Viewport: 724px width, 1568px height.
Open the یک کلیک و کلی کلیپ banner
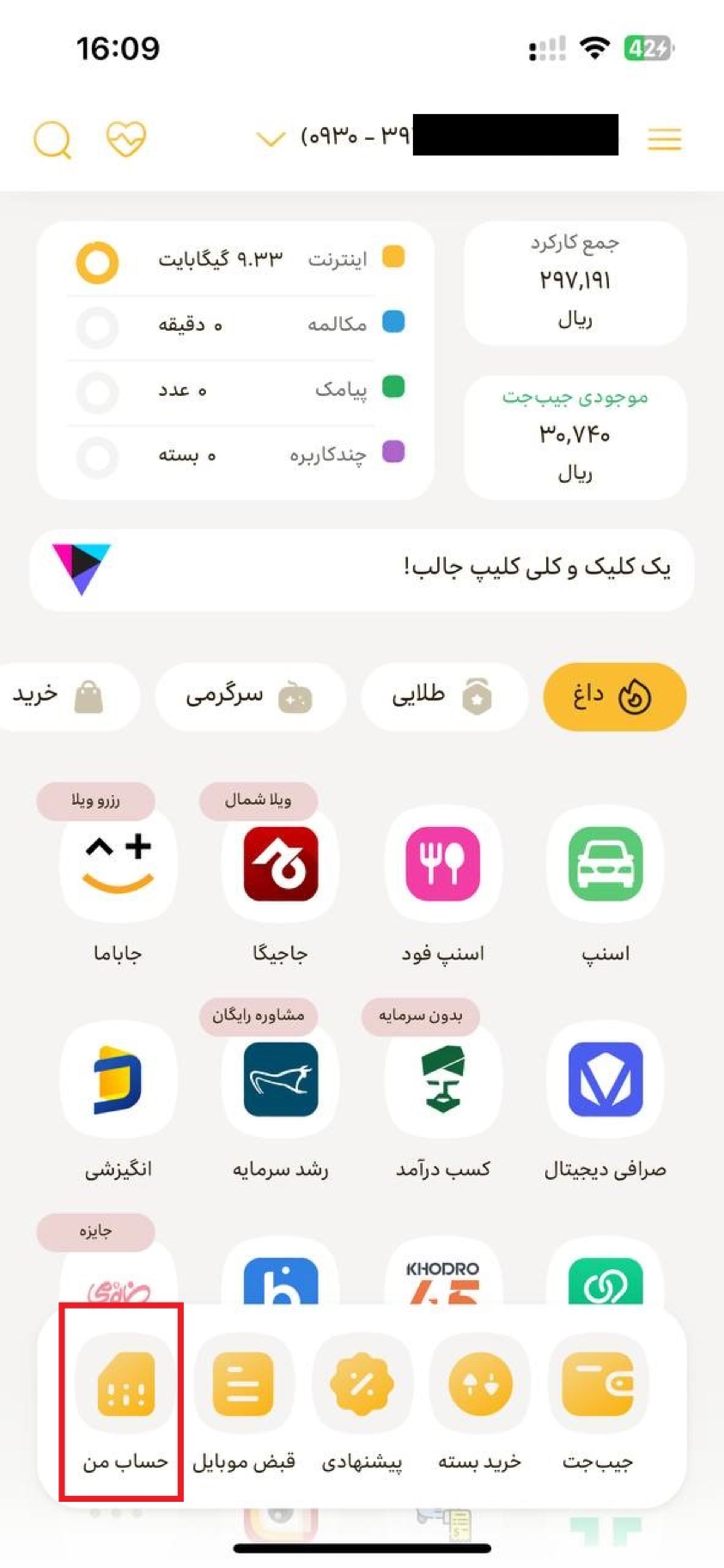[362, 570]
